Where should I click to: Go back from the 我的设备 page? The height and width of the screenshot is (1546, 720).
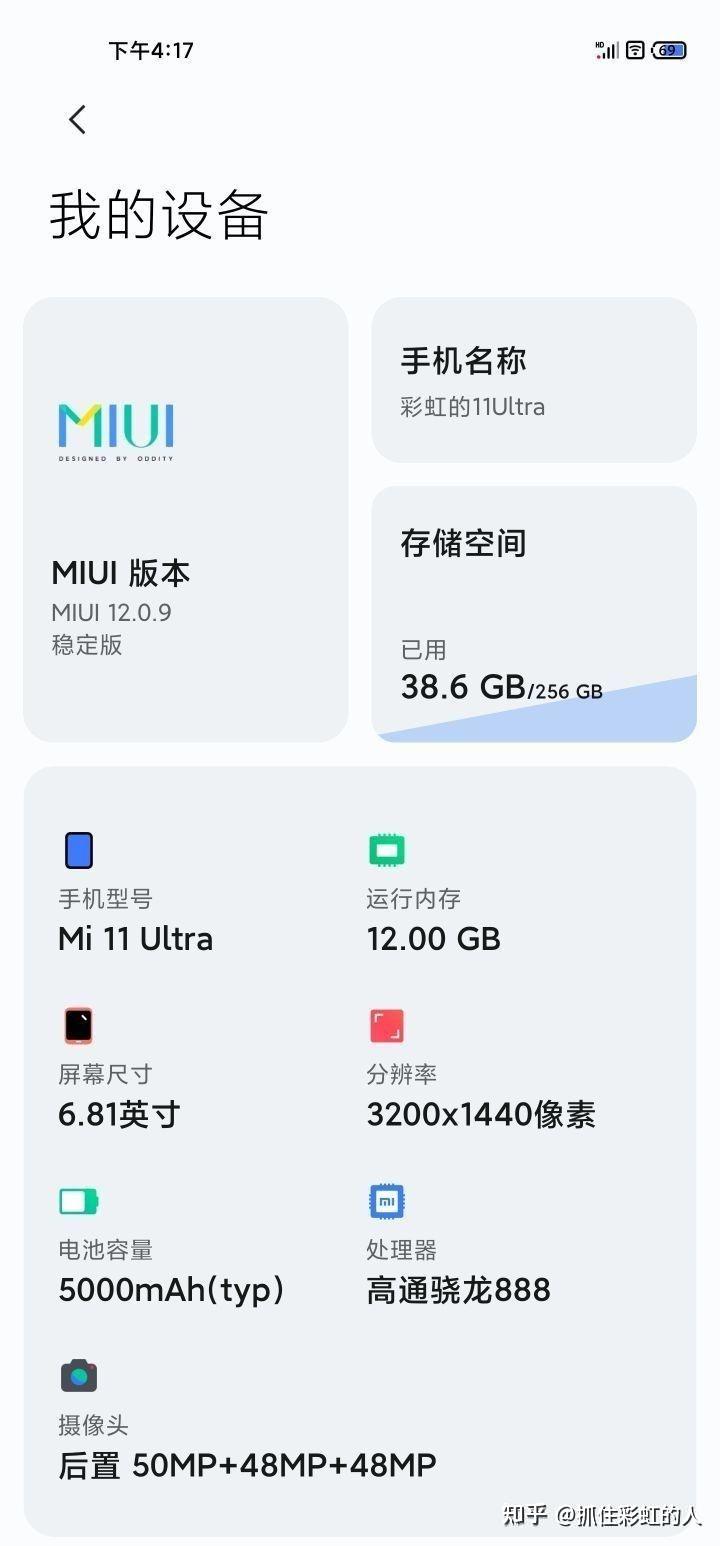77,120
